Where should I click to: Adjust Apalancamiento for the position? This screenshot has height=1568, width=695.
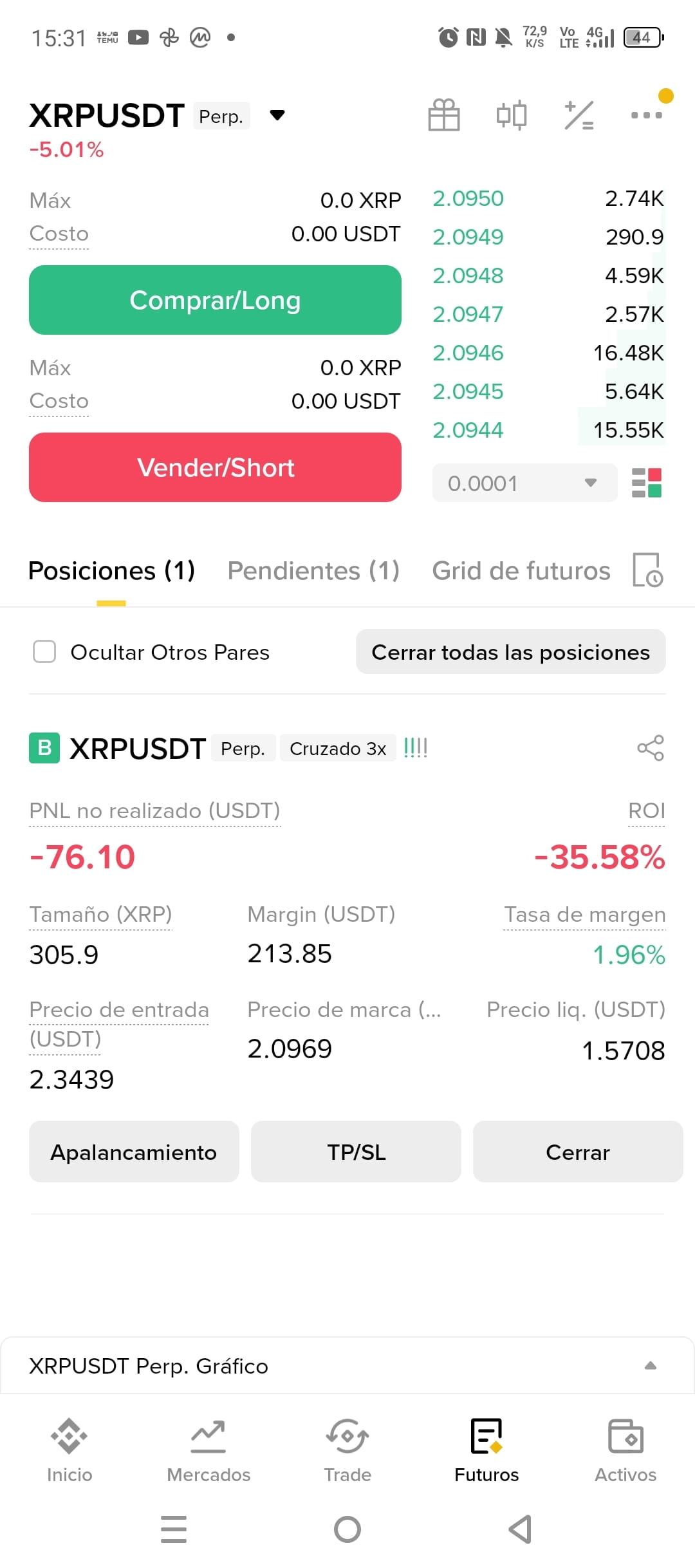click(x=134, y=1152)
